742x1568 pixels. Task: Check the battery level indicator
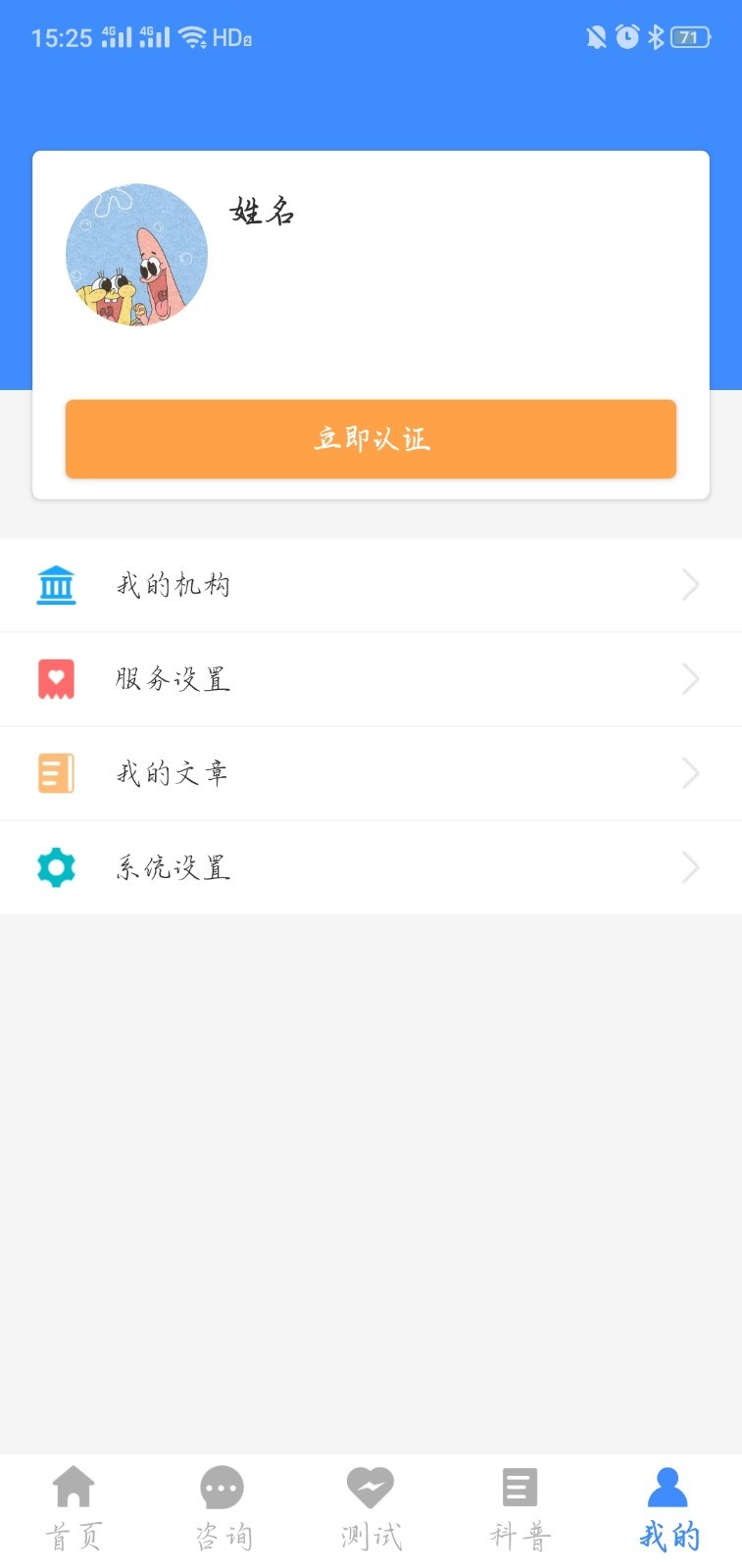tap(689, 36)
